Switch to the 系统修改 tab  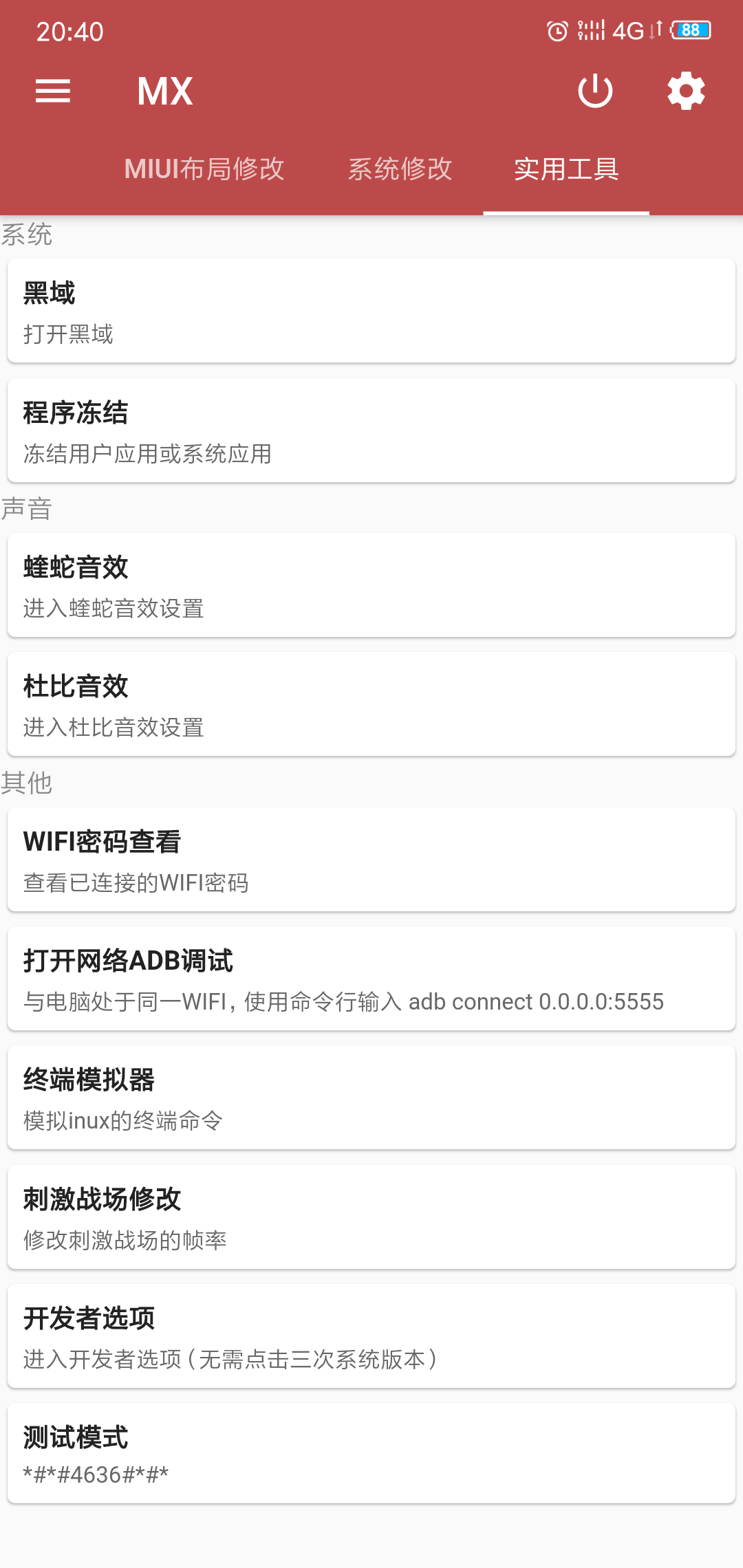pos(400,169)
